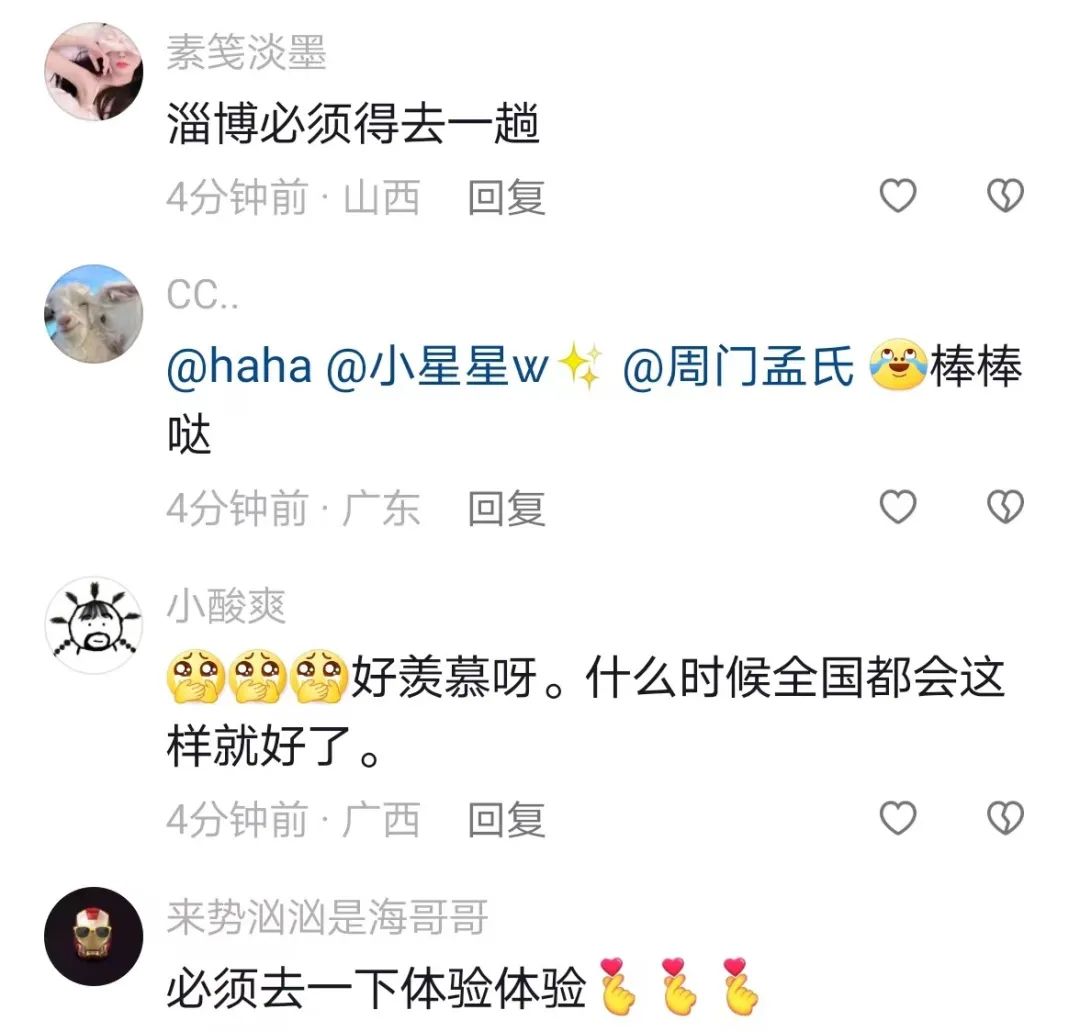Reply to 素笺淡墨's comment
The width and height of the screenshot is (1080, 1032).
[506, 198]
